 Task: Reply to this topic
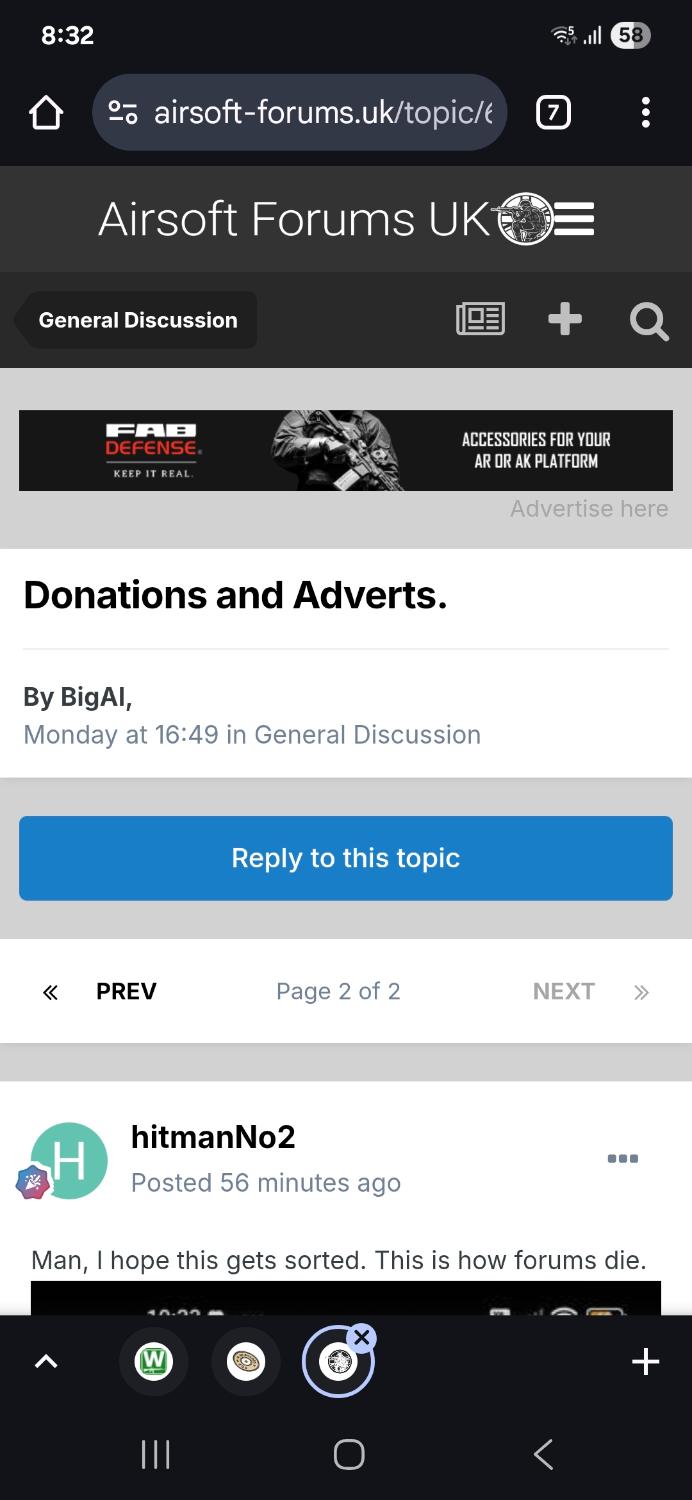click(x=346, y=858)
